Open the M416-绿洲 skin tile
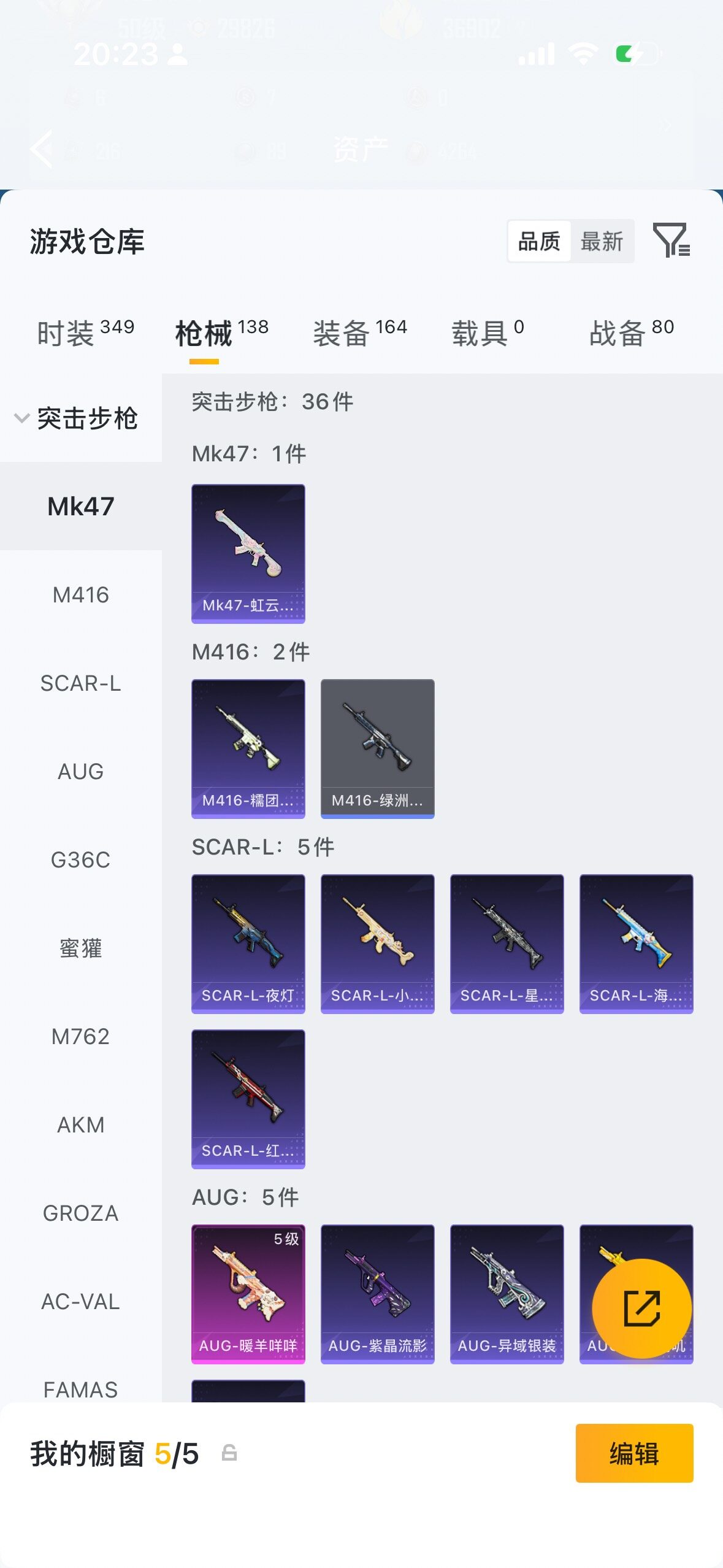723x1568 pixels. (378, 749)
